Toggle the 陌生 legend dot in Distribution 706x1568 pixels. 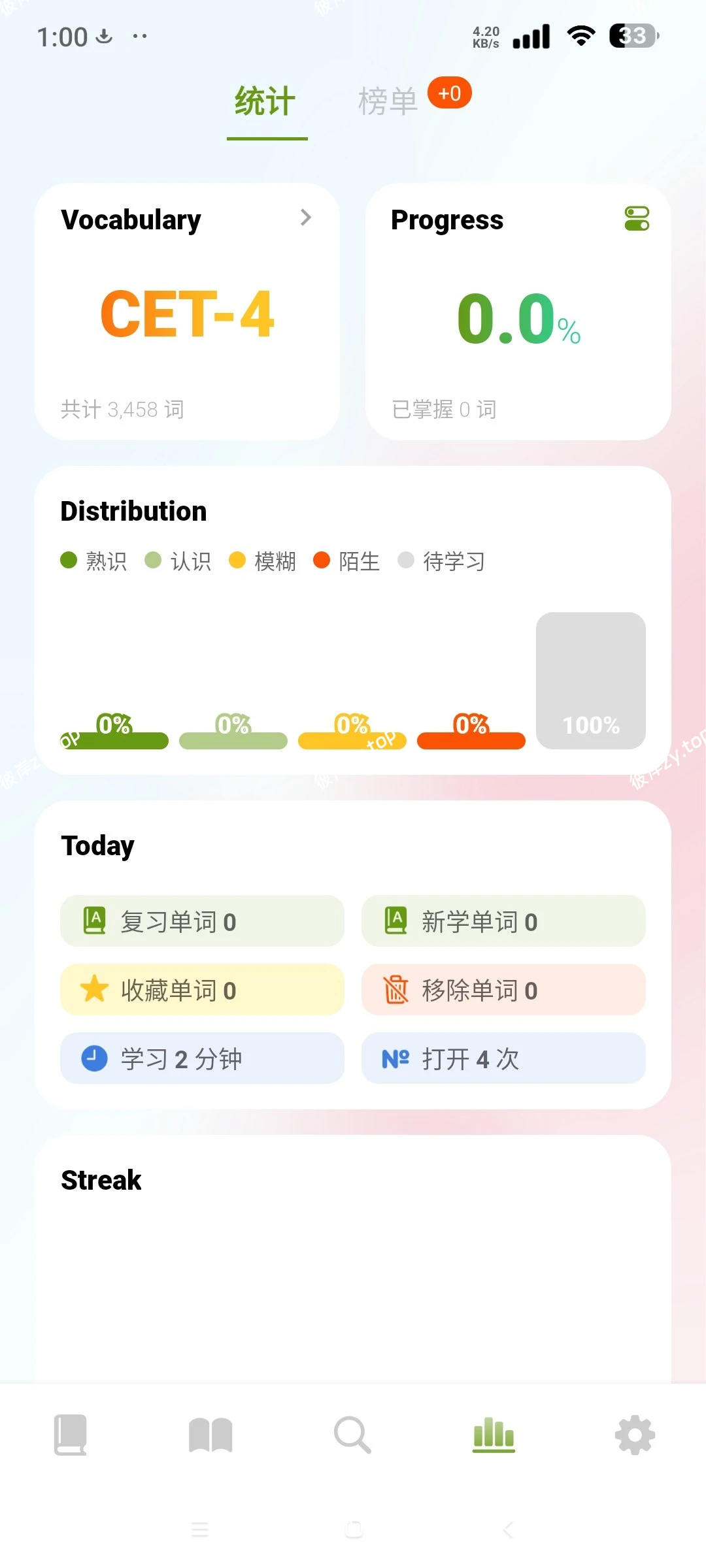[322, 560]
